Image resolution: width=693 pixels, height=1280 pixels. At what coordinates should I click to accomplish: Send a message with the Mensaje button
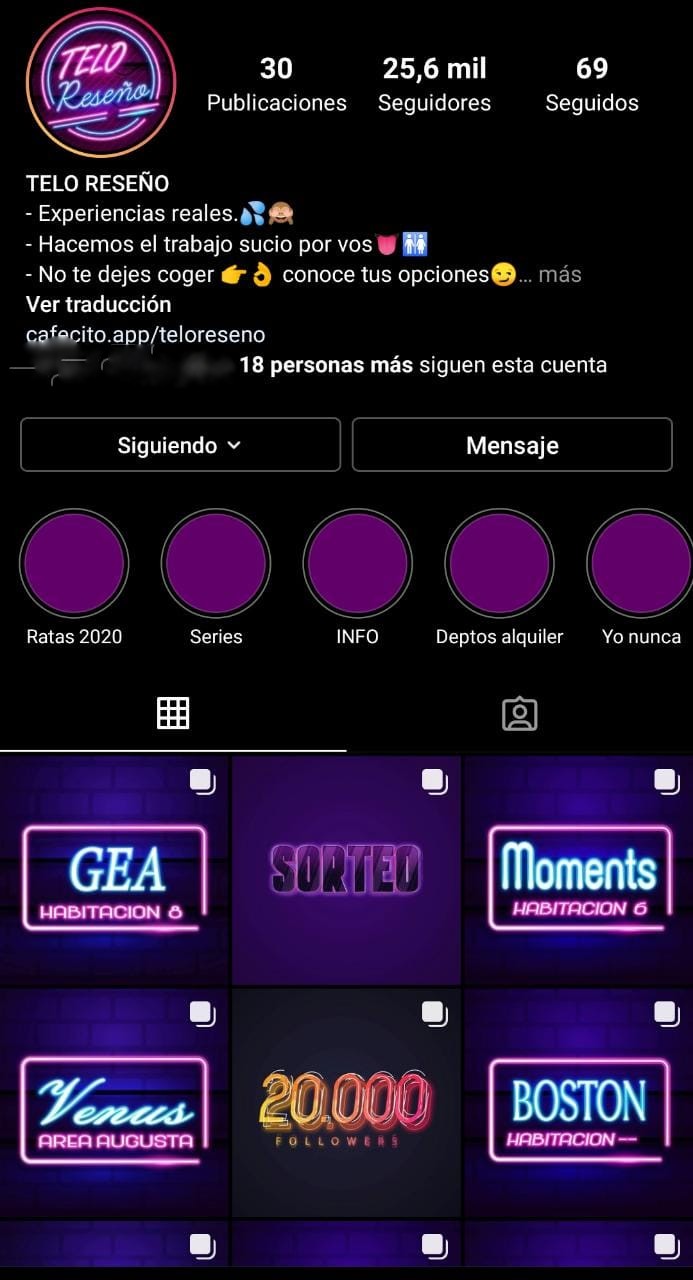pos(512,445)
